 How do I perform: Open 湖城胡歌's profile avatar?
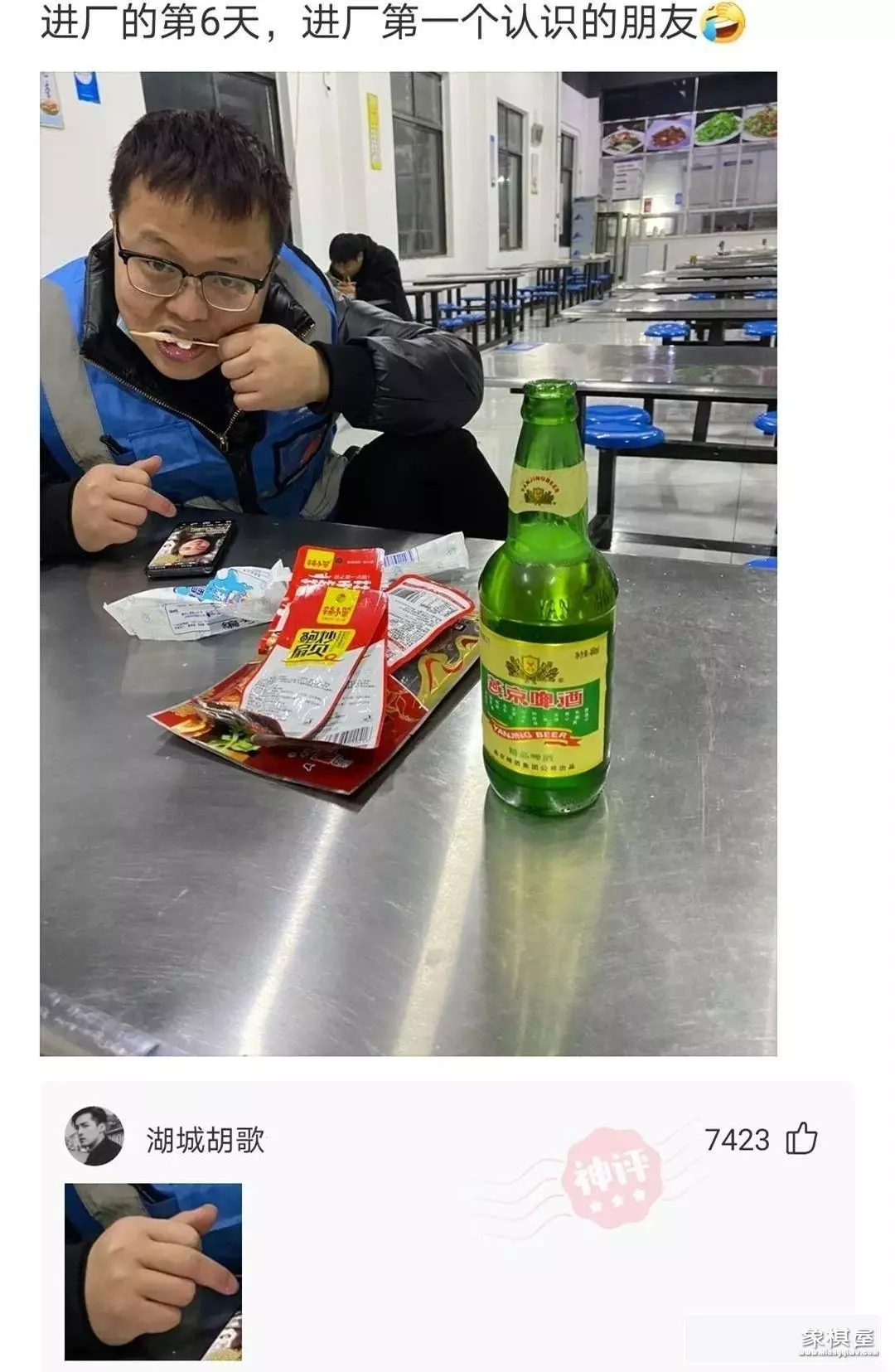[x=94, y=1135]
